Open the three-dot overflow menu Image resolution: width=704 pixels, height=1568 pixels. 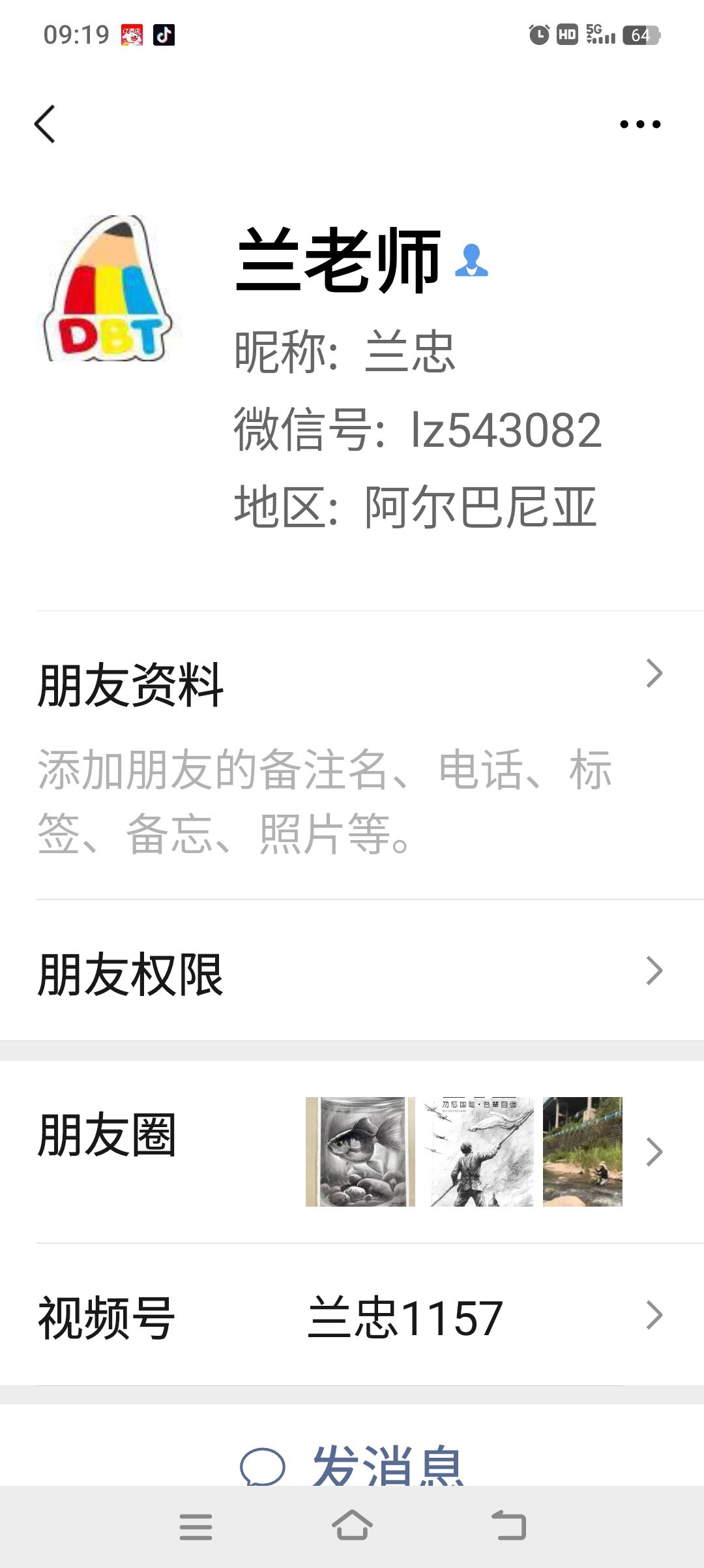point(639,124)
